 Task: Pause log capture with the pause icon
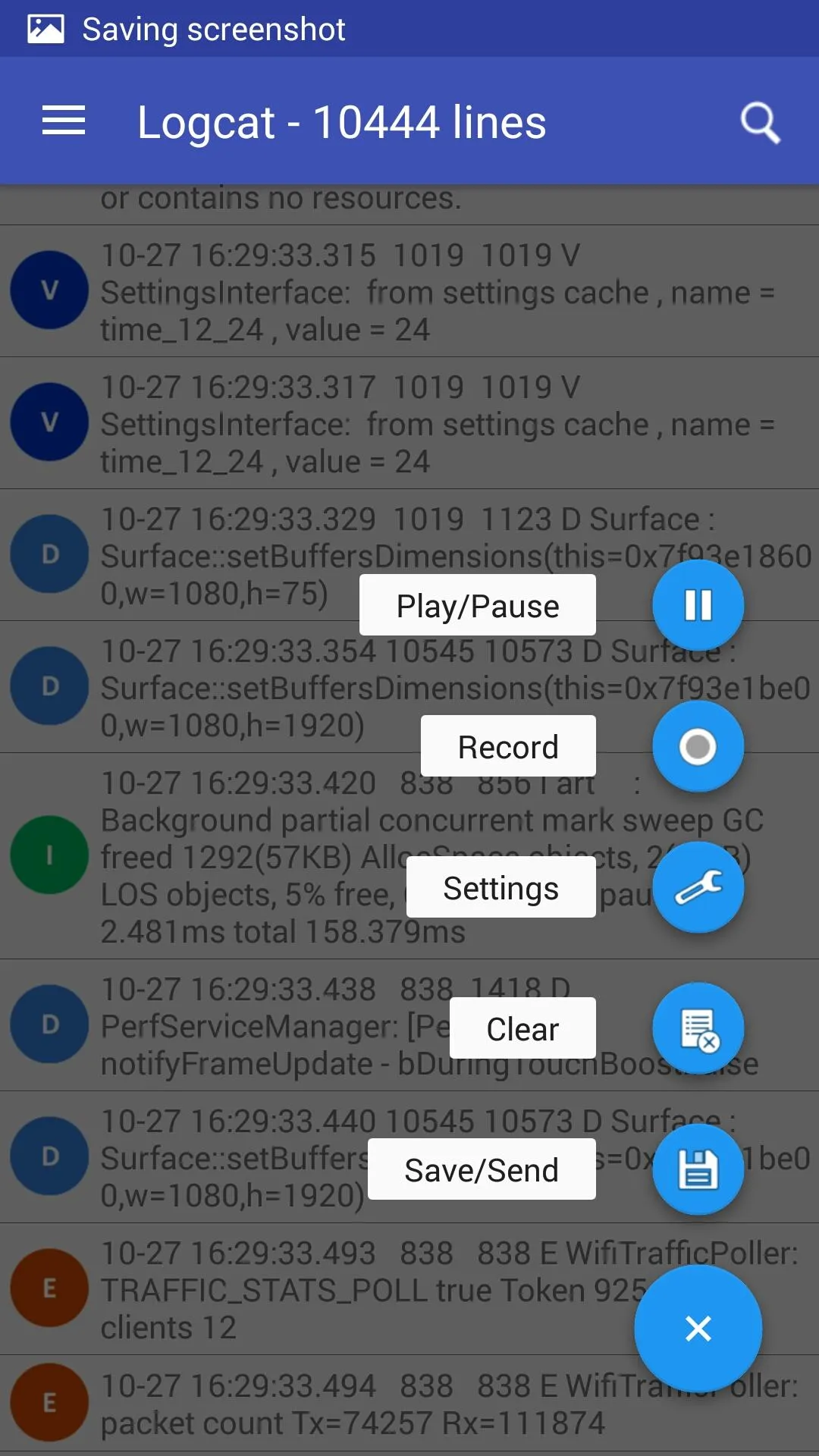(x=698, y=604)
